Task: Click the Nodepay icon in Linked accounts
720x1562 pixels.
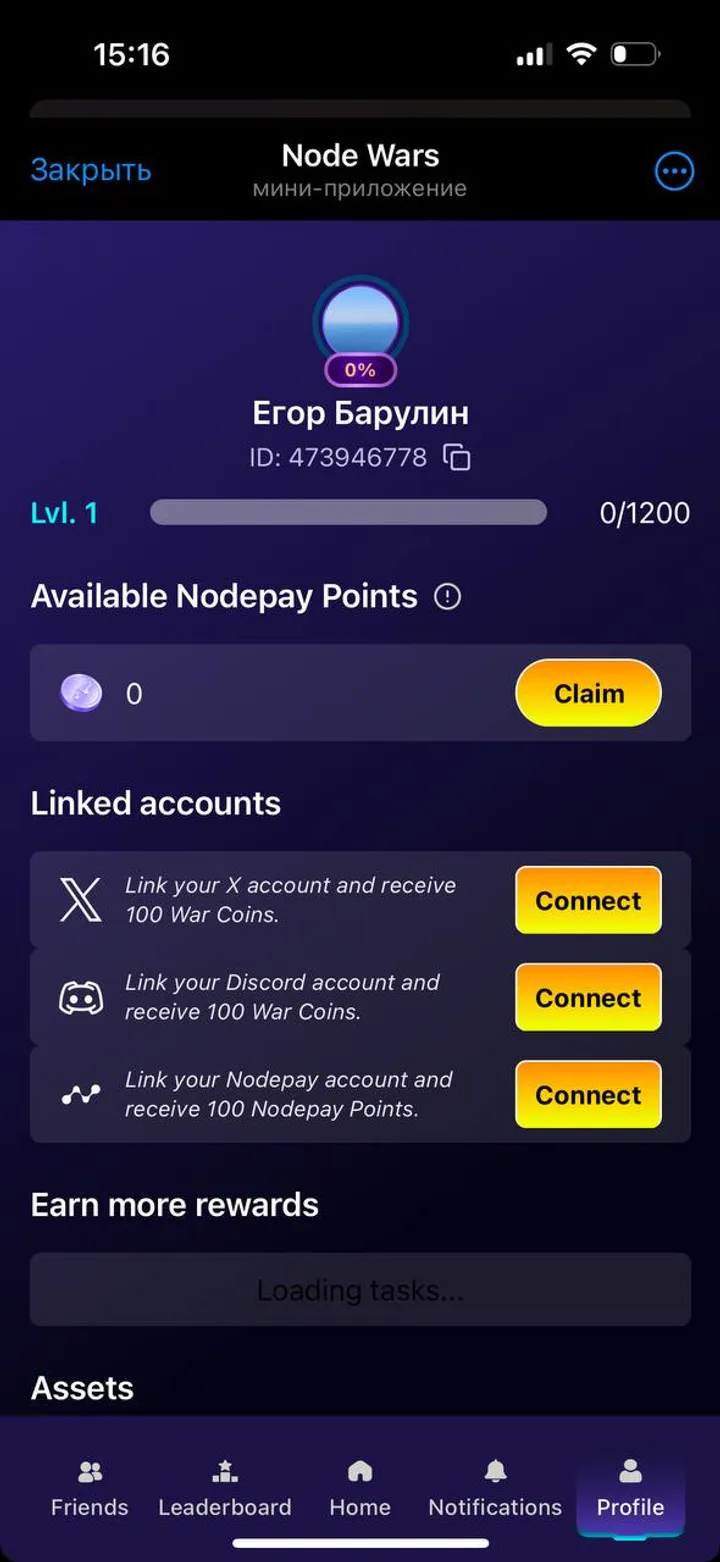Action: pos(81,1094)
